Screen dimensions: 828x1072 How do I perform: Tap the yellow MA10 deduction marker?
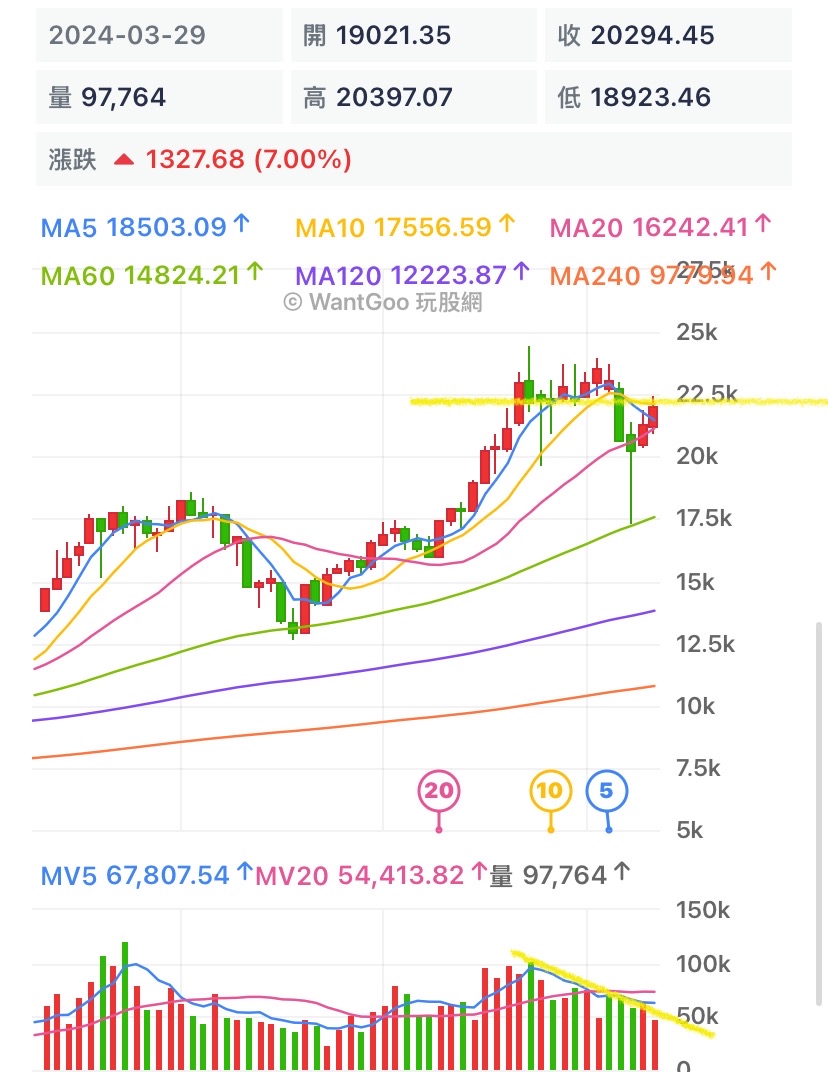click(550, 792)
